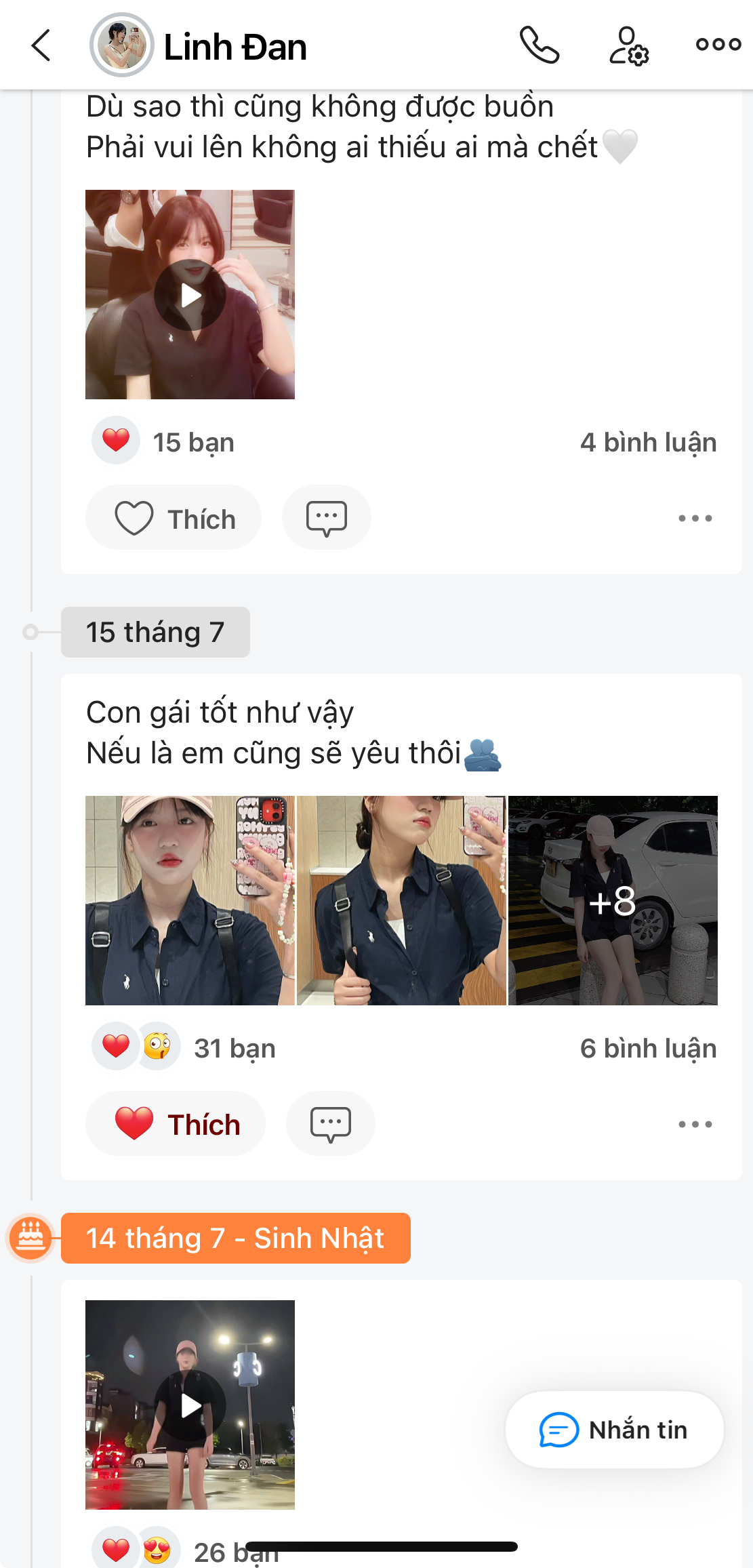Open the top bar overflow menu
The width and height of the screenshot is (753, 1568).
coord(718,45)
